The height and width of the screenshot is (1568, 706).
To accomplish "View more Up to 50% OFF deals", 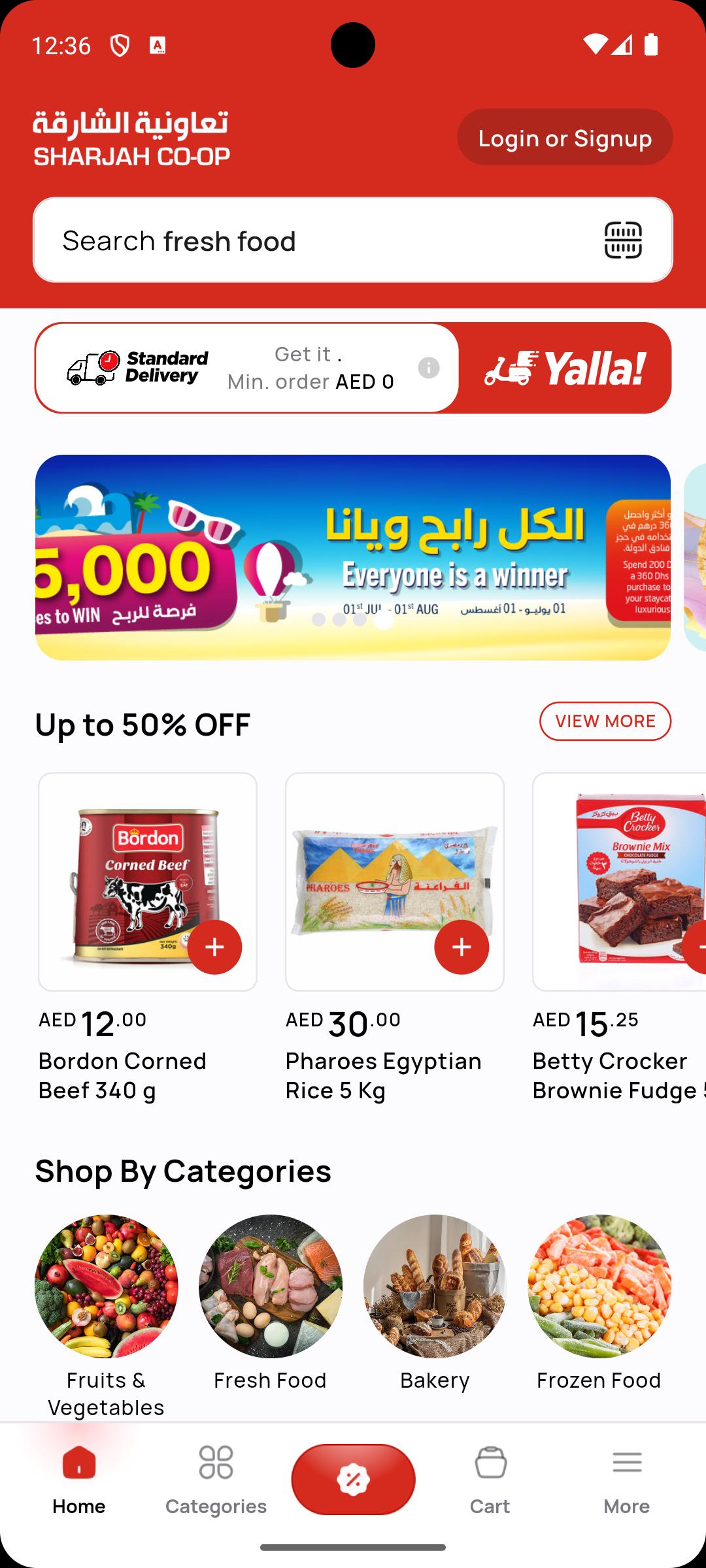I will (x=605, y=721).
